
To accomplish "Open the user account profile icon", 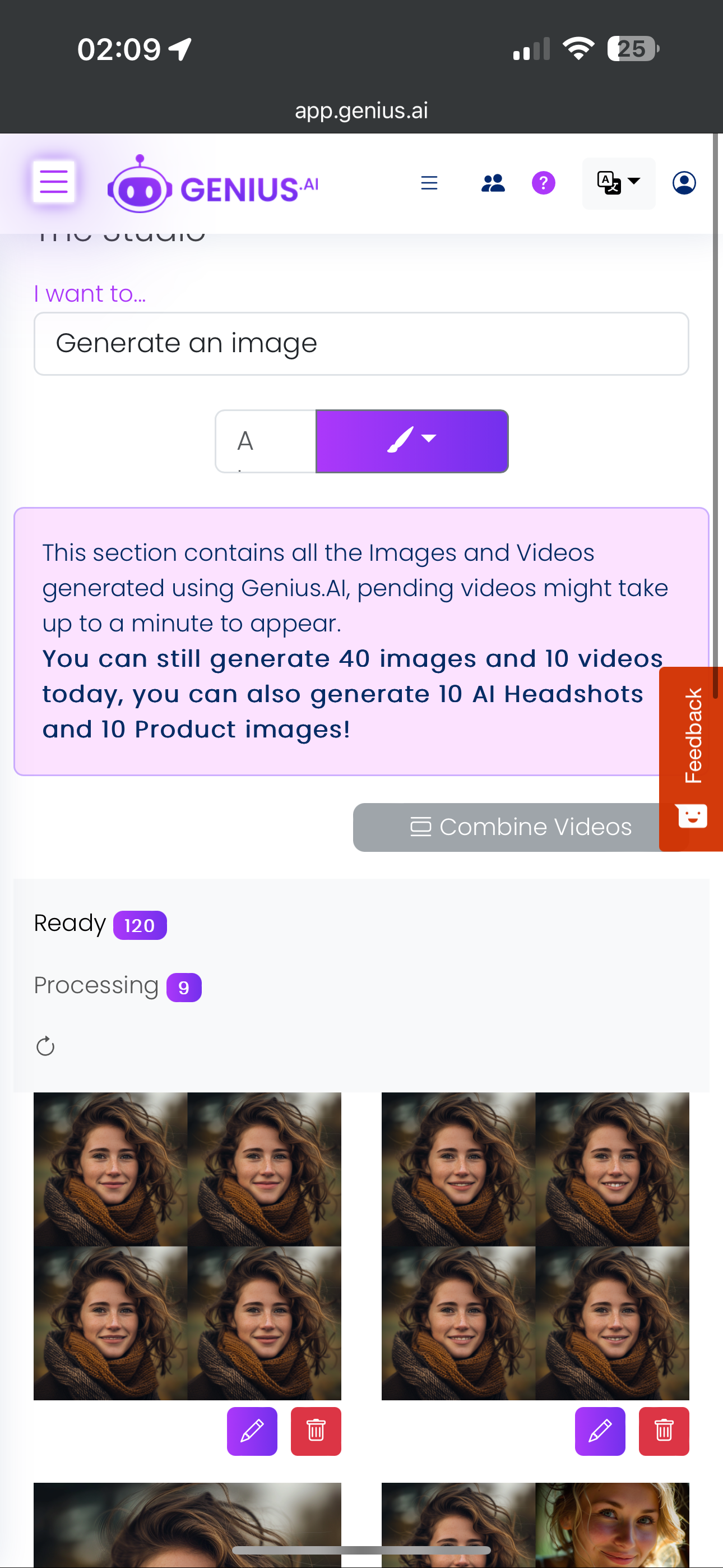I will click(x=683, y=183).
